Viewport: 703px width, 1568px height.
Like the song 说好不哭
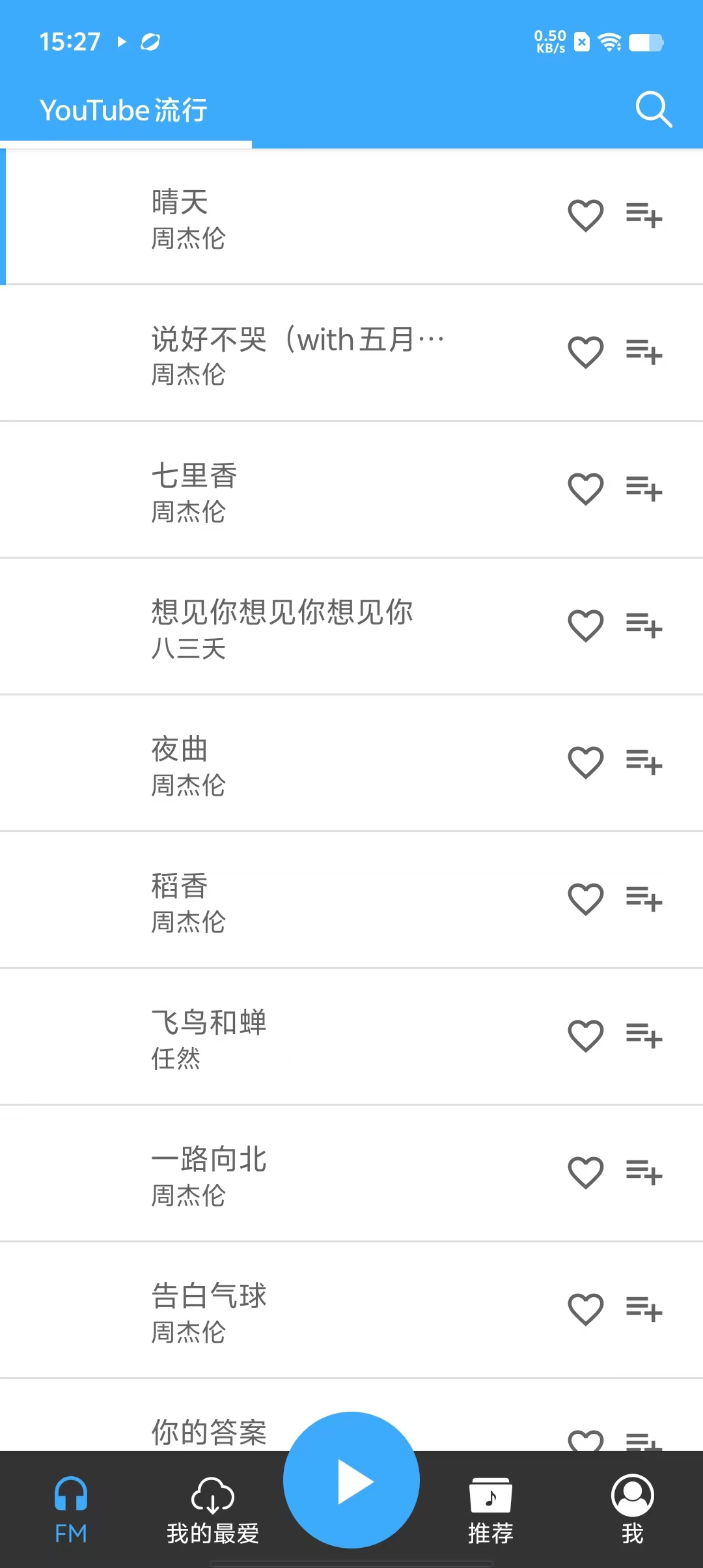click(585, 352)
